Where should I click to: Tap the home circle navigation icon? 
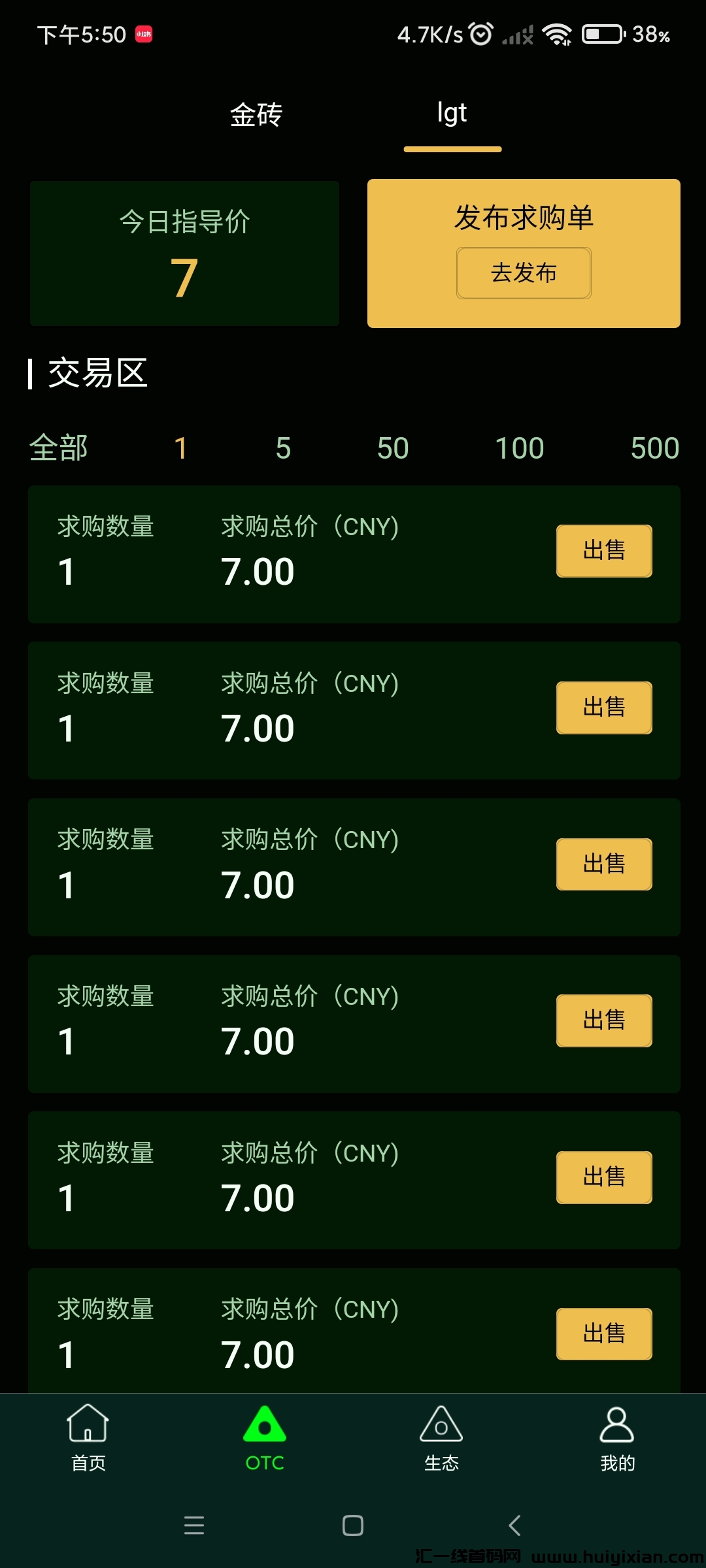pyautogui.click(x=353, y=1527)
